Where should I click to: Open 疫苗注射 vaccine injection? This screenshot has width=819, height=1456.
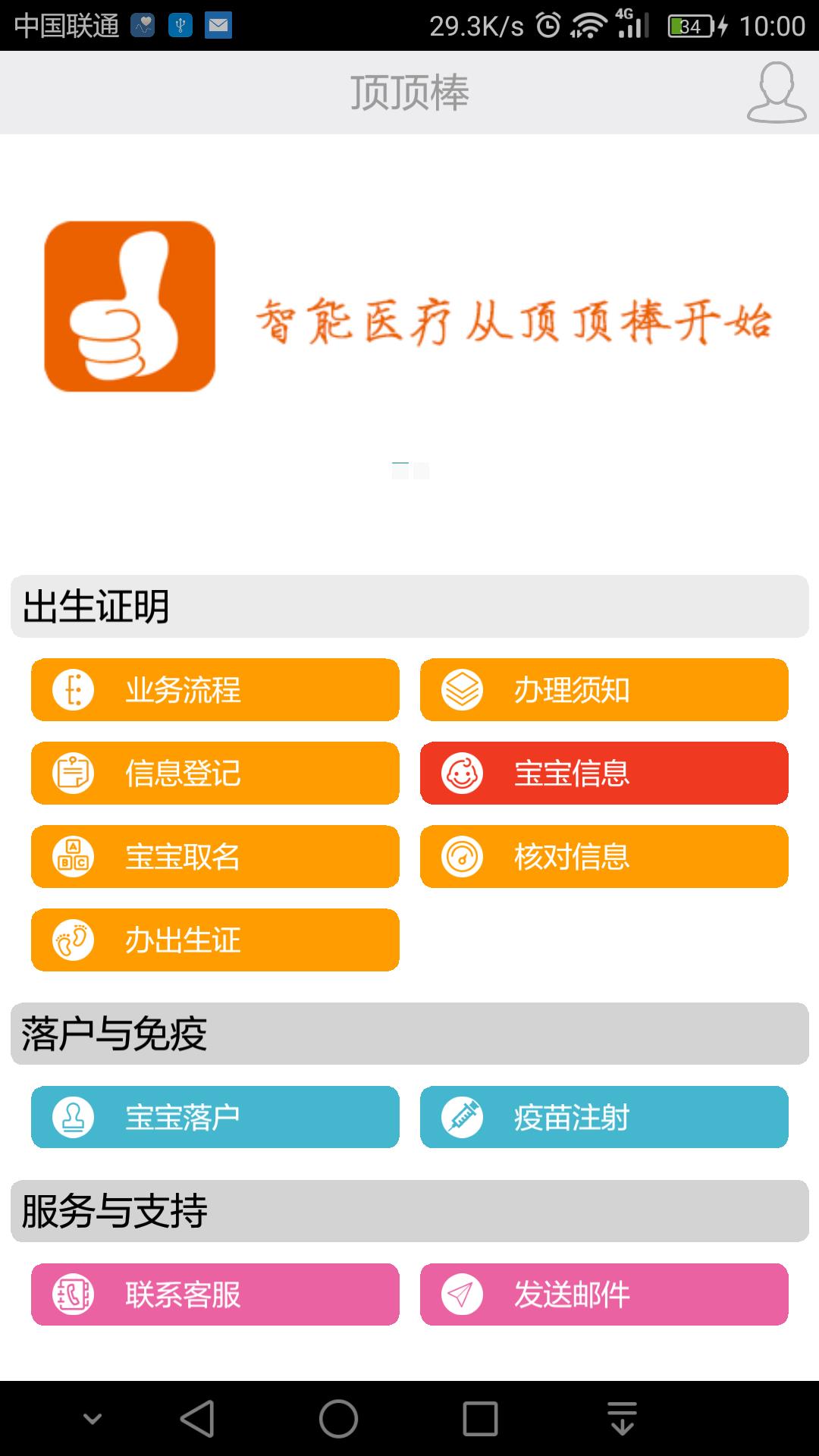[604, 1117]
